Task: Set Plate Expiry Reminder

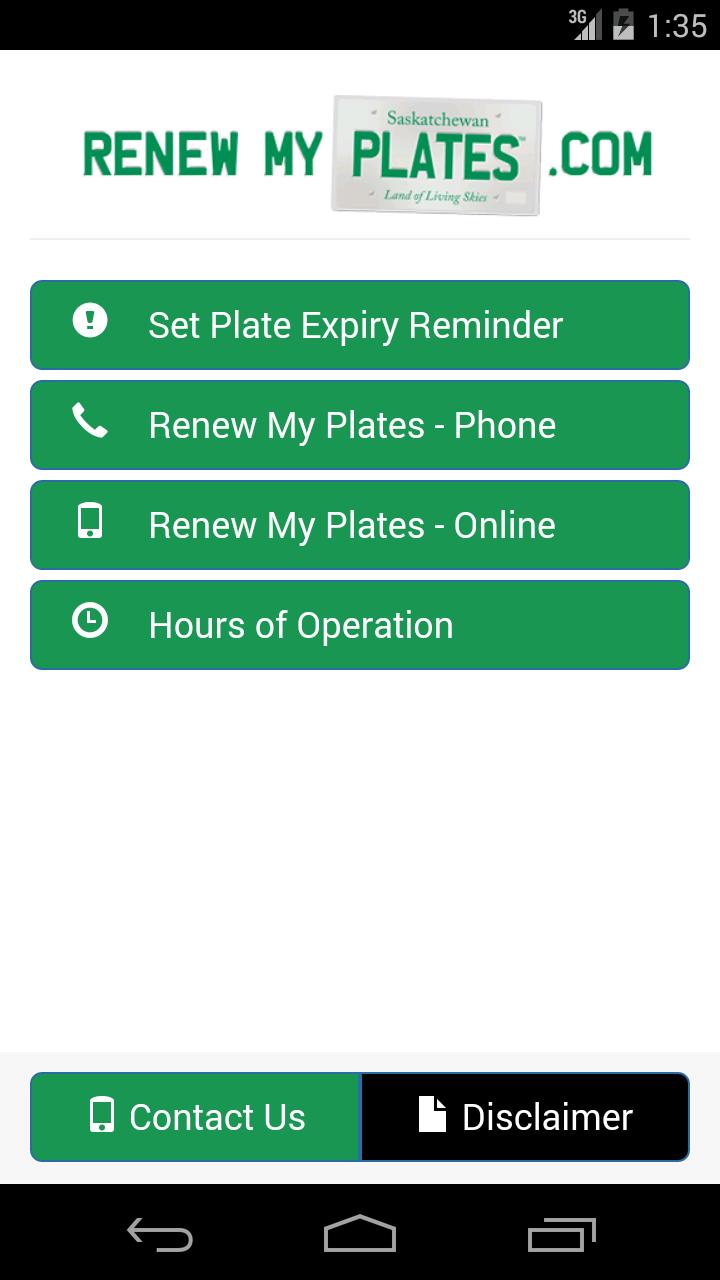Action: tap(360, 324)
